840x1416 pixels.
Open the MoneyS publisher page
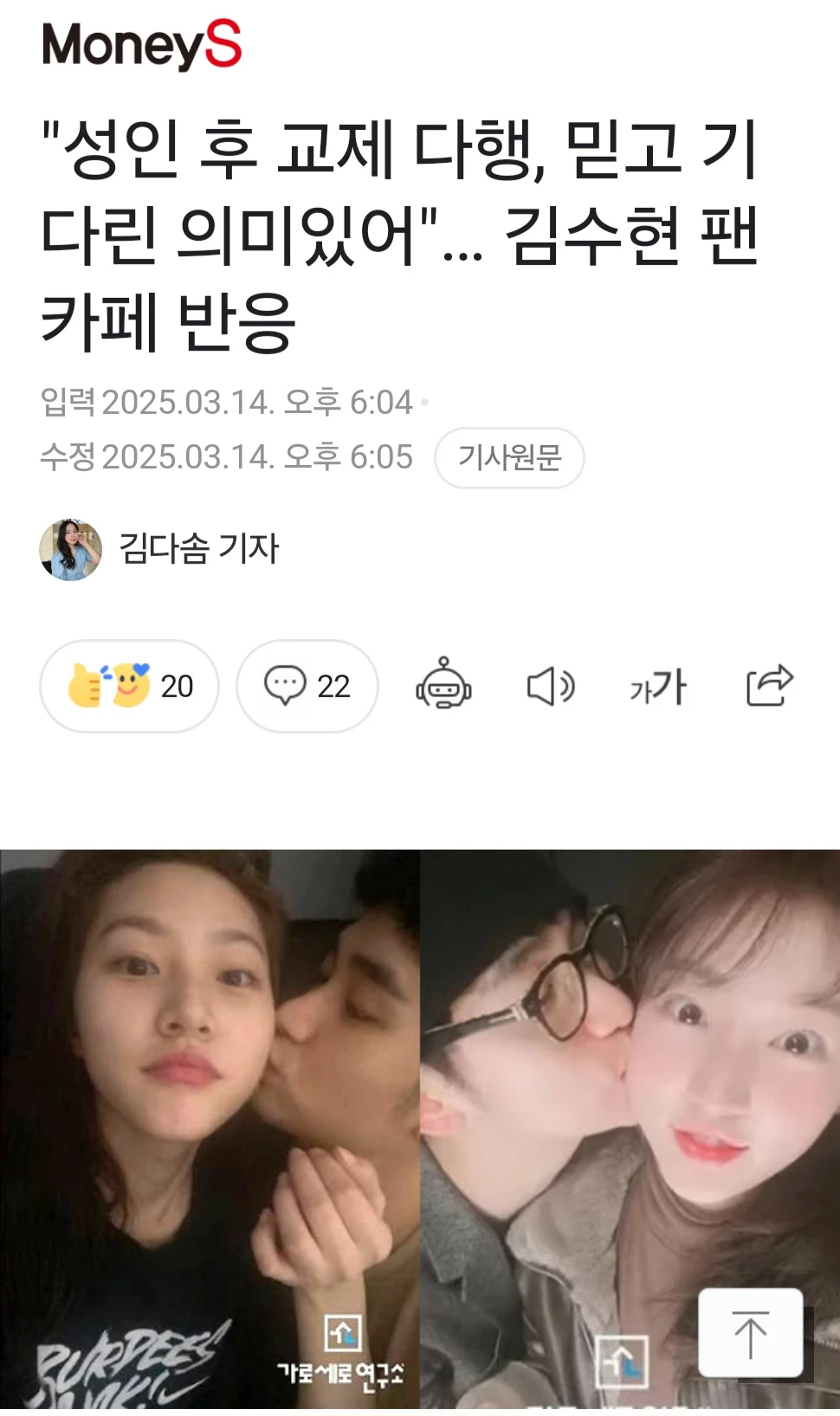[141, 45]
